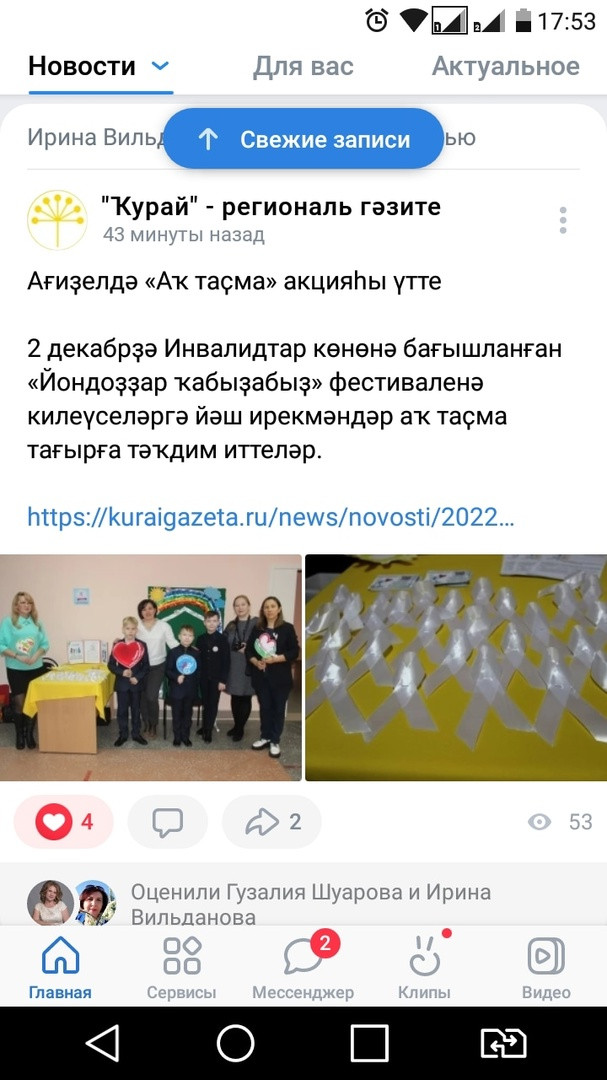607x1080 pixels.
Task: Expand the Новости feed dropdown
Action: pos(160,66)
